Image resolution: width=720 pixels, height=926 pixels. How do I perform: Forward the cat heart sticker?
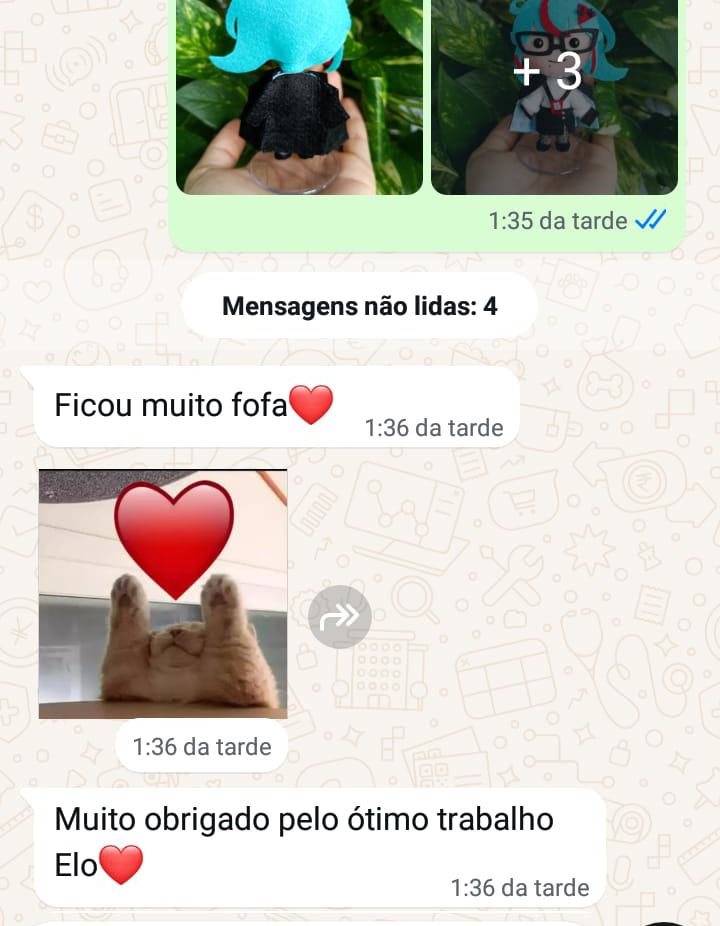[340, 616]
